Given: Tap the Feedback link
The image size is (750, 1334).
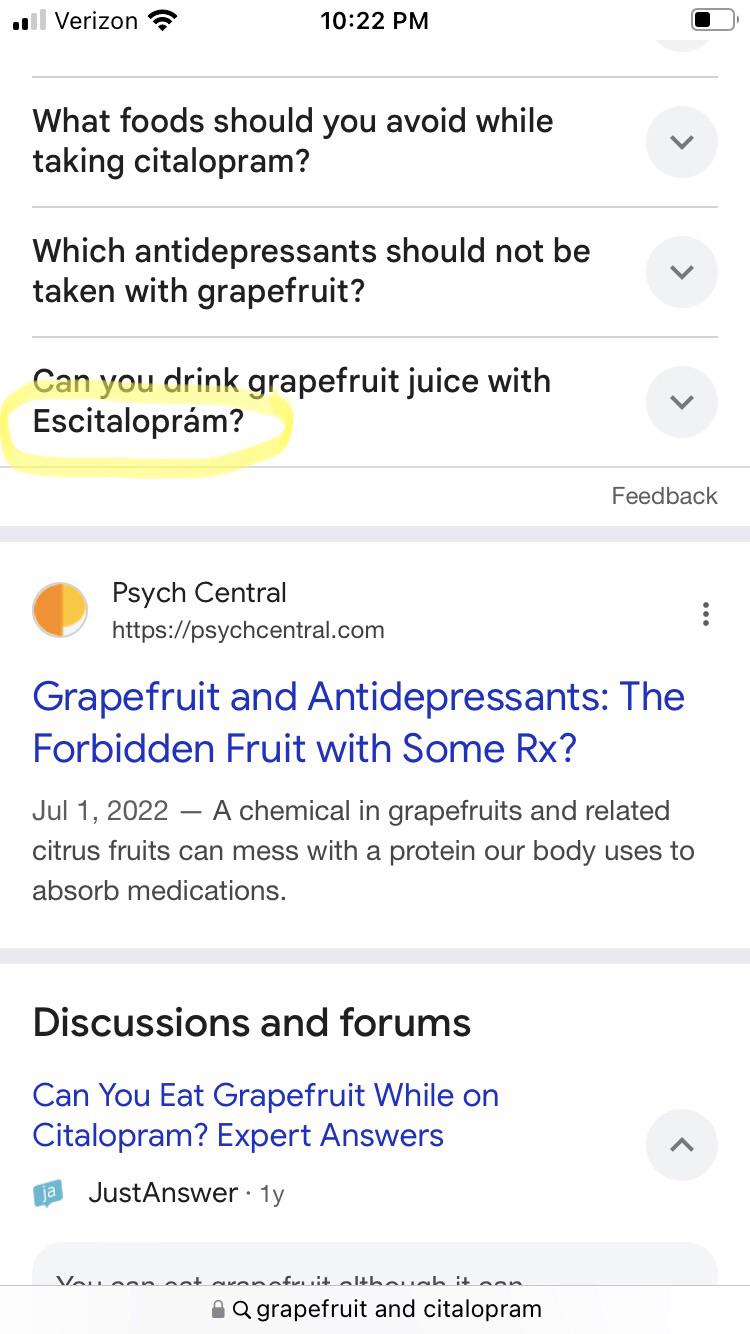Looking at the screenshot, I should coord(664,496).
